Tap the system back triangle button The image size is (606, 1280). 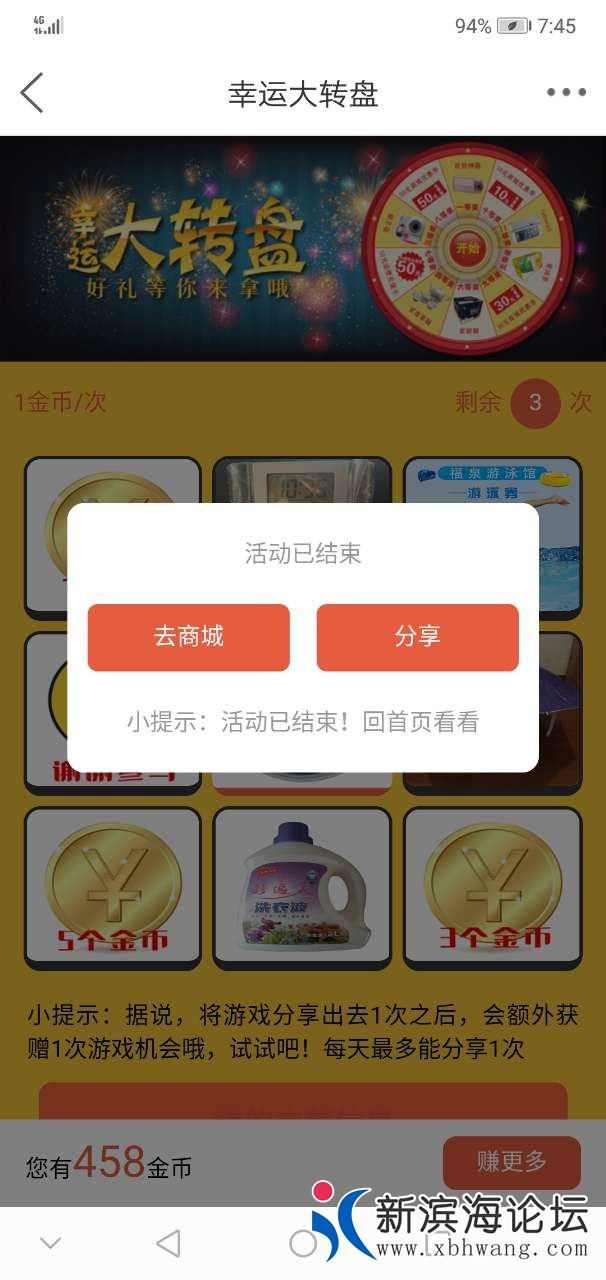coord(168,1243)
